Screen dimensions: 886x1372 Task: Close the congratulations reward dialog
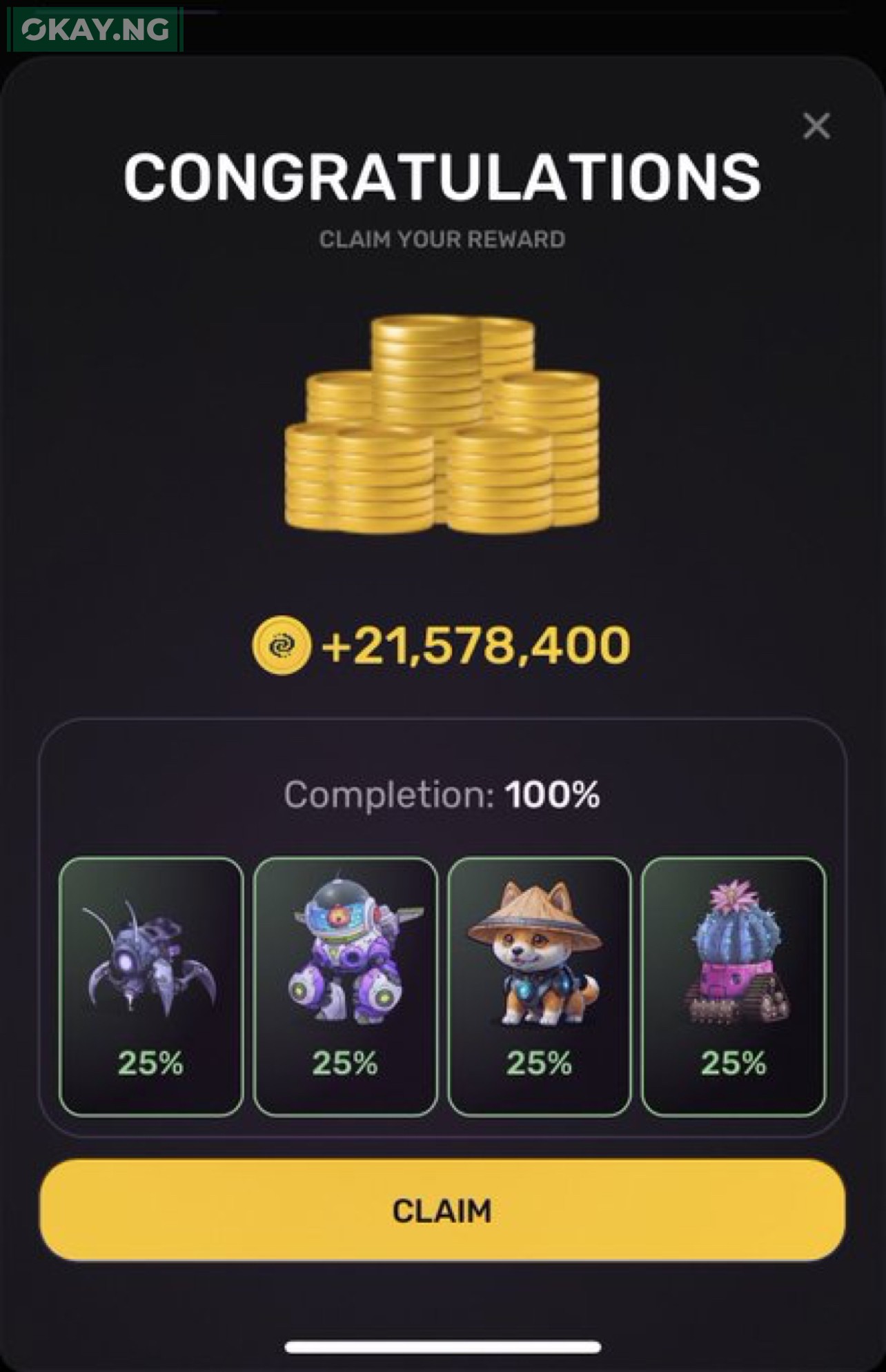point(816,126)
